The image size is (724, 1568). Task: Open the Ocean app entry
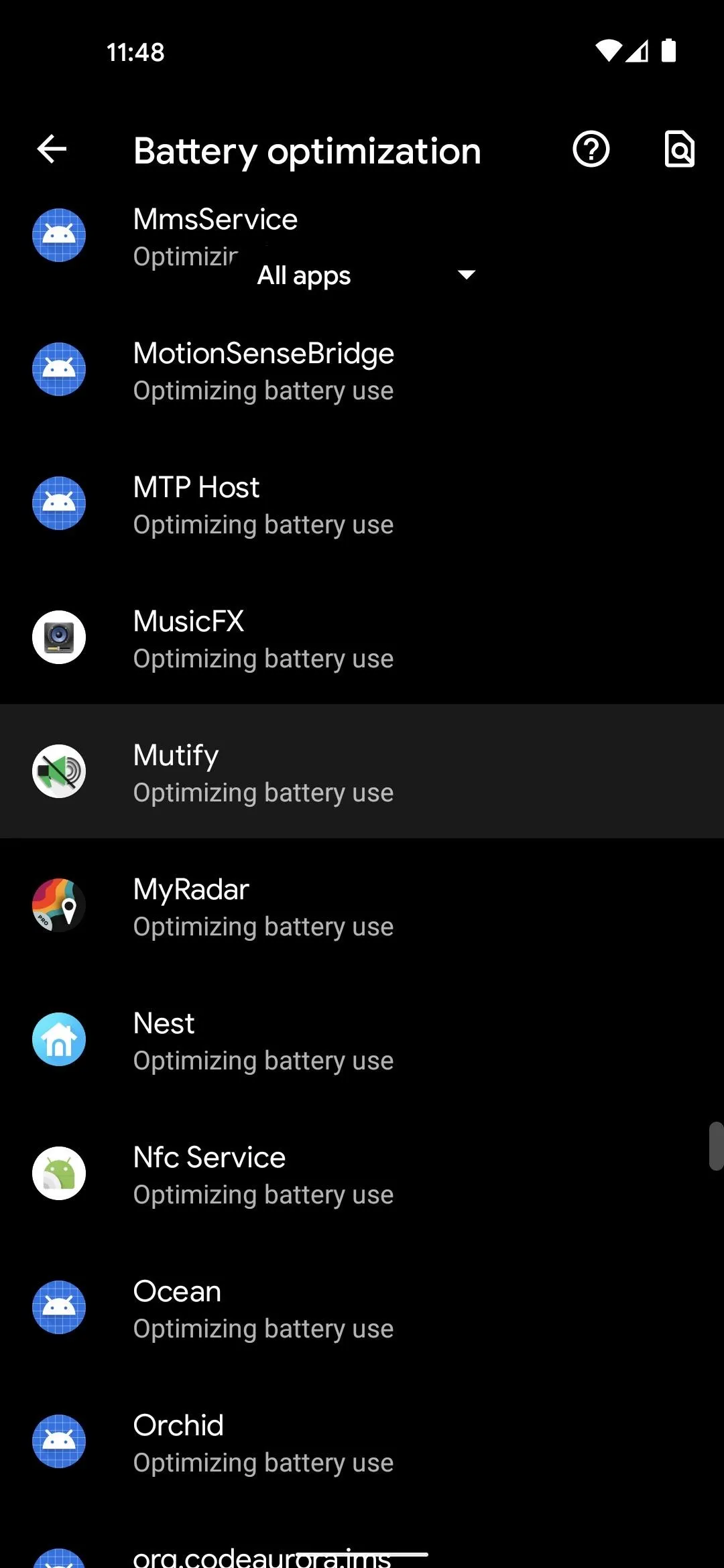coord(362,1307)
